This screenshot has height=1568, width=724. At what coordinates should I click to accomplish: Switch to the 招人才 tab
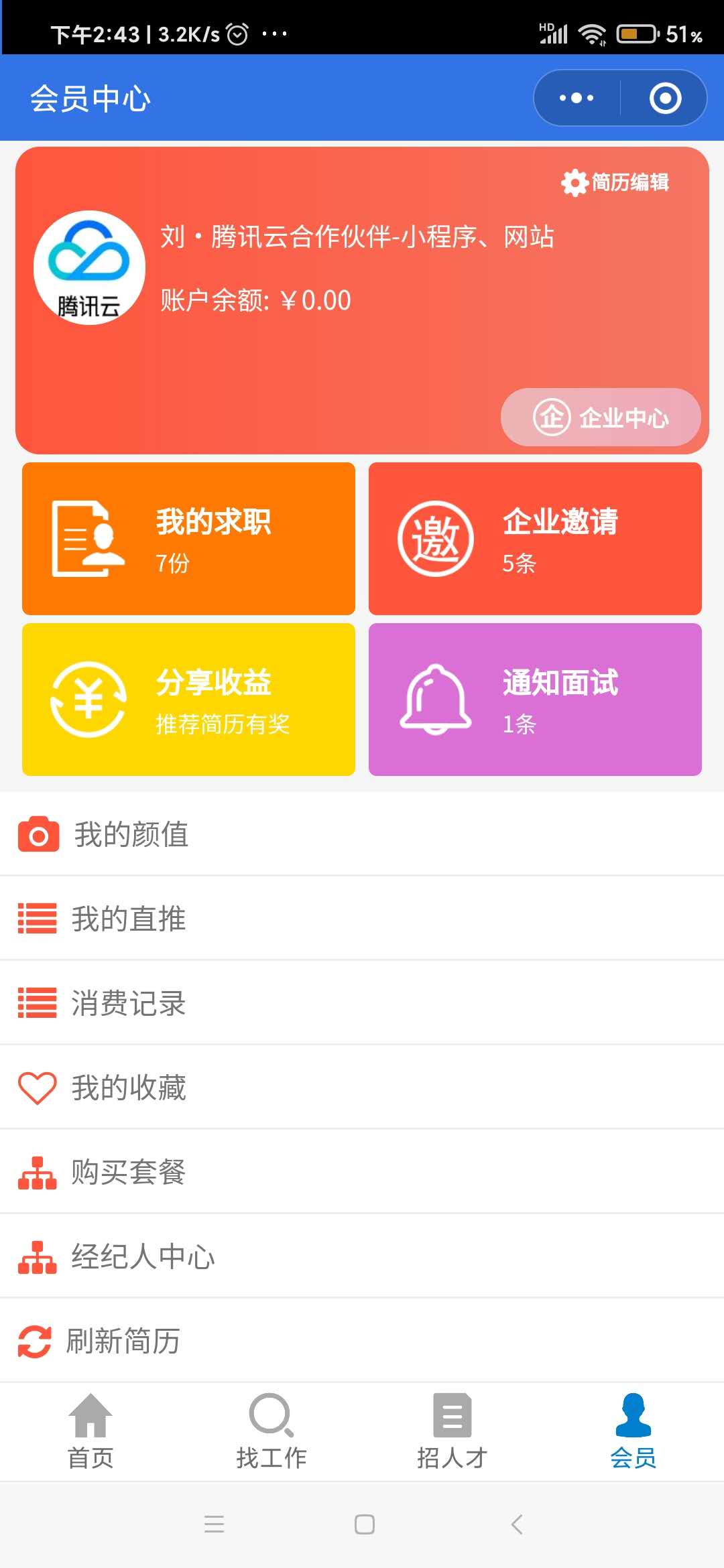click(x=452, y=1431)
